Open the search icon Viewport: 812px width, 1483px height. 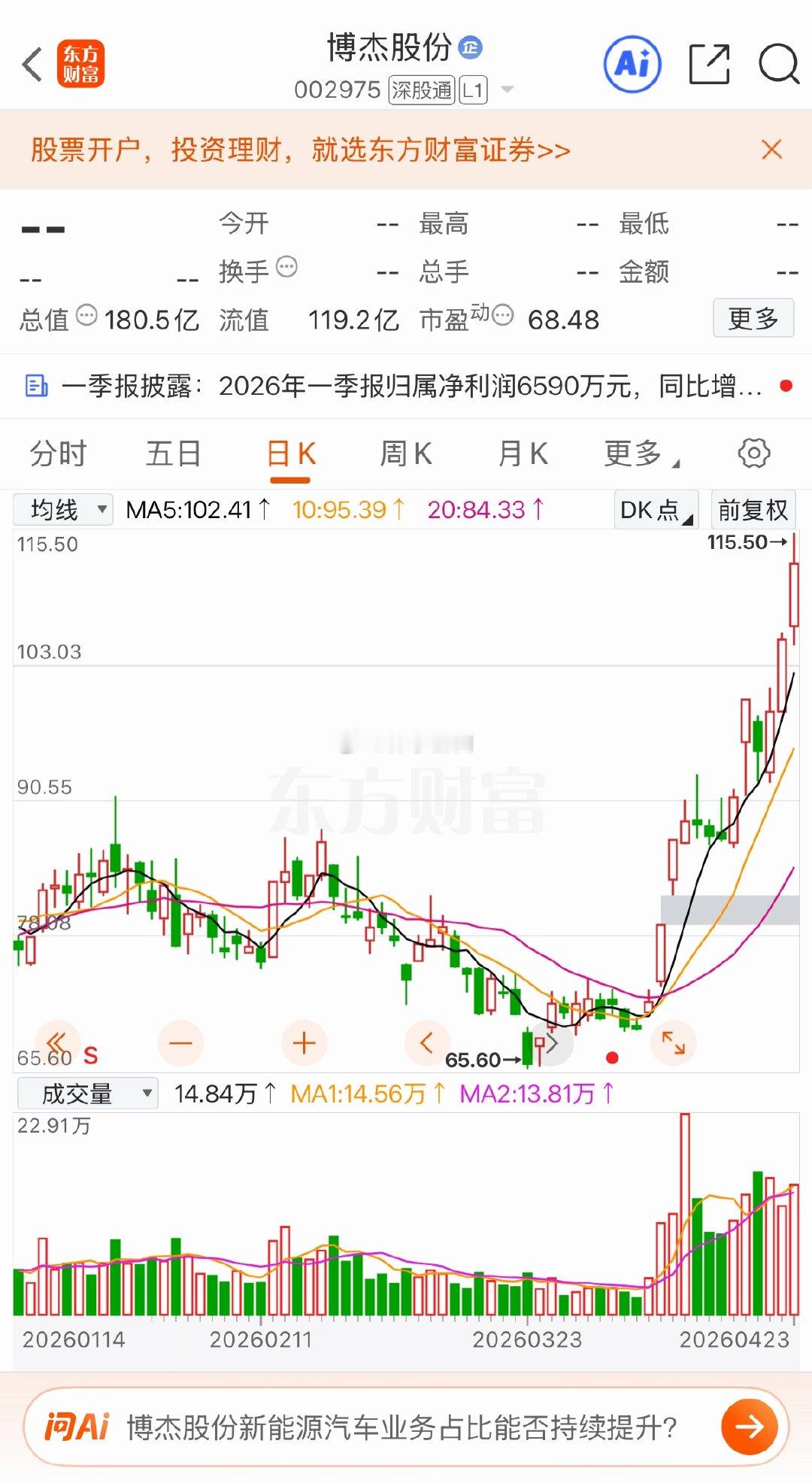point(778,65)
